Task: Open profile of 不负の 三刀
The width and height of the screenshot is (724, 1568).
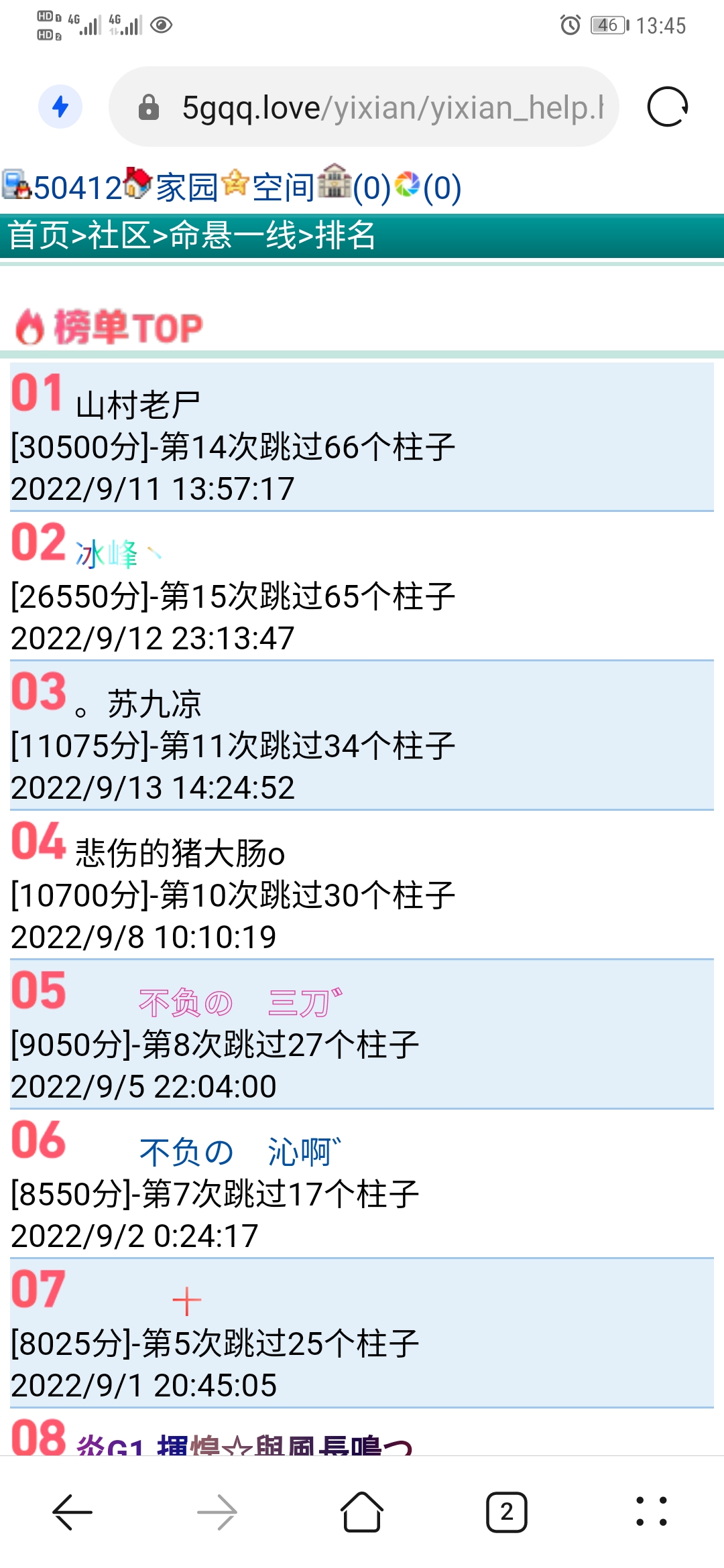Action: point(240,1003)
